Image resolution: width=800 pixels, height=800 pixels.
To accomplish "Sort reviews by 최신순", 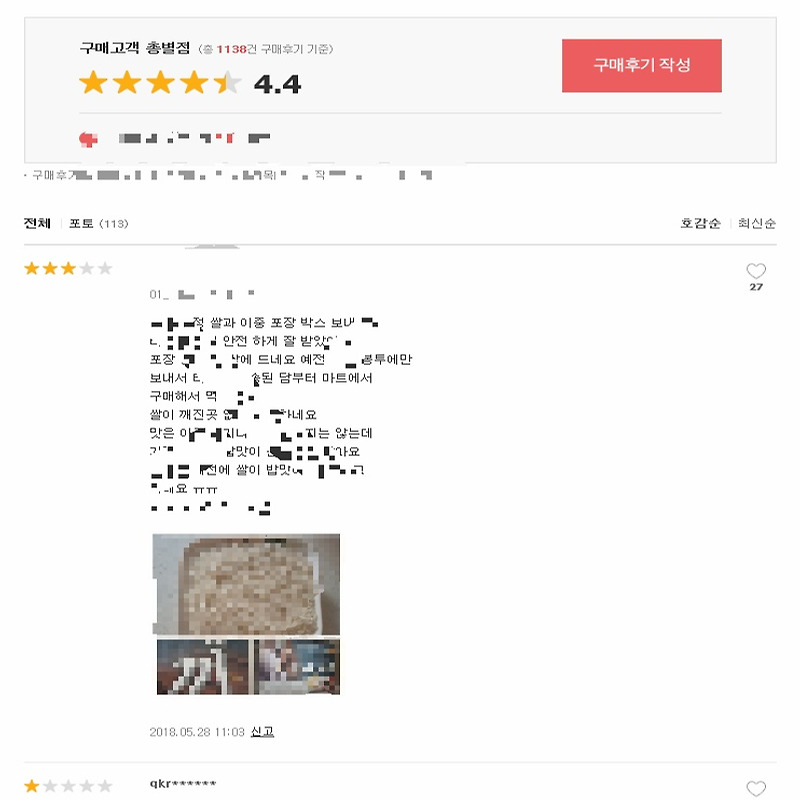I will click(757, 223).
